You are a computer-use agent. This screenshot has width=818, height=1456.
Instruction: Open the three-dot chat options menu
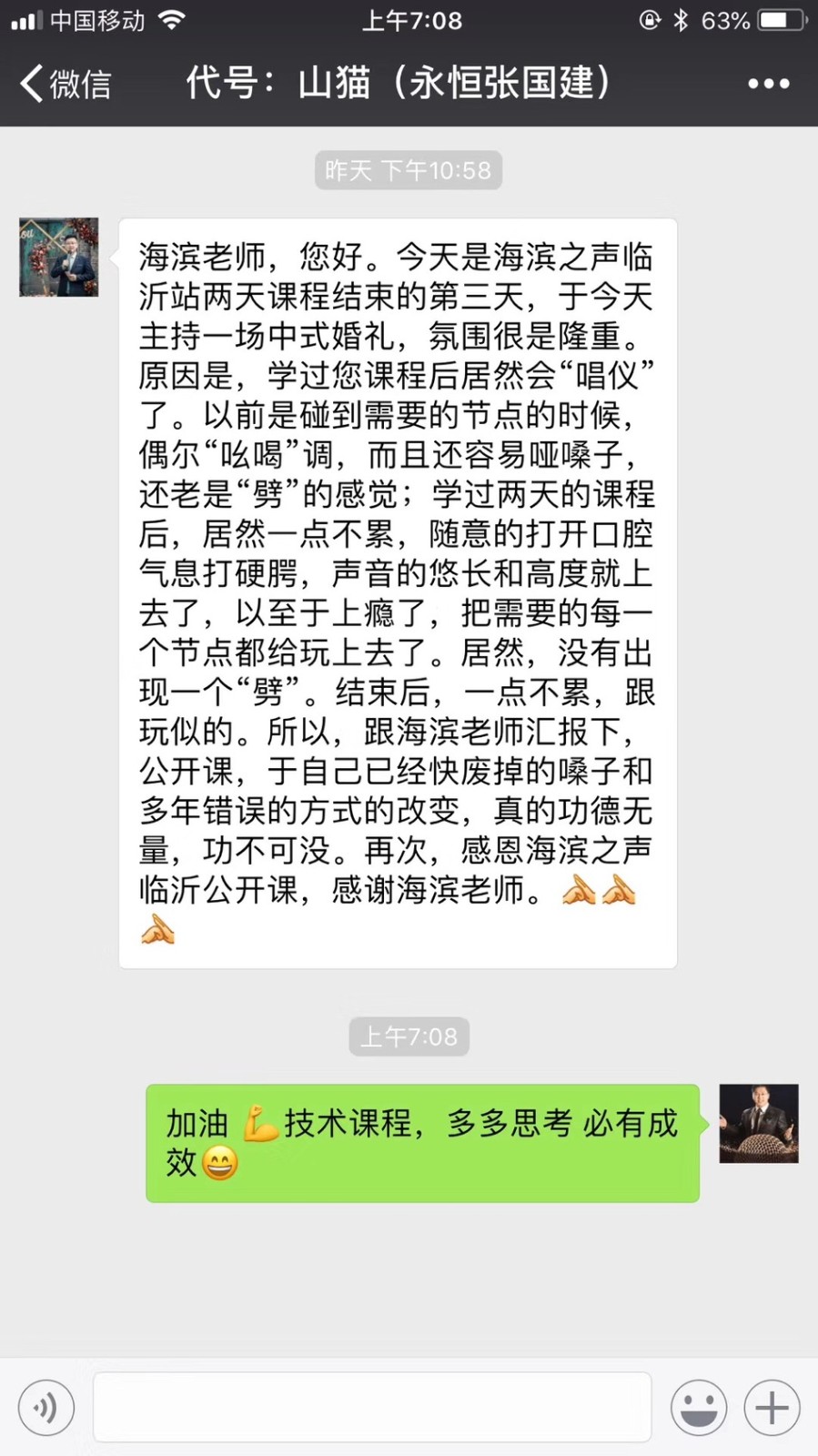[768, 84]
